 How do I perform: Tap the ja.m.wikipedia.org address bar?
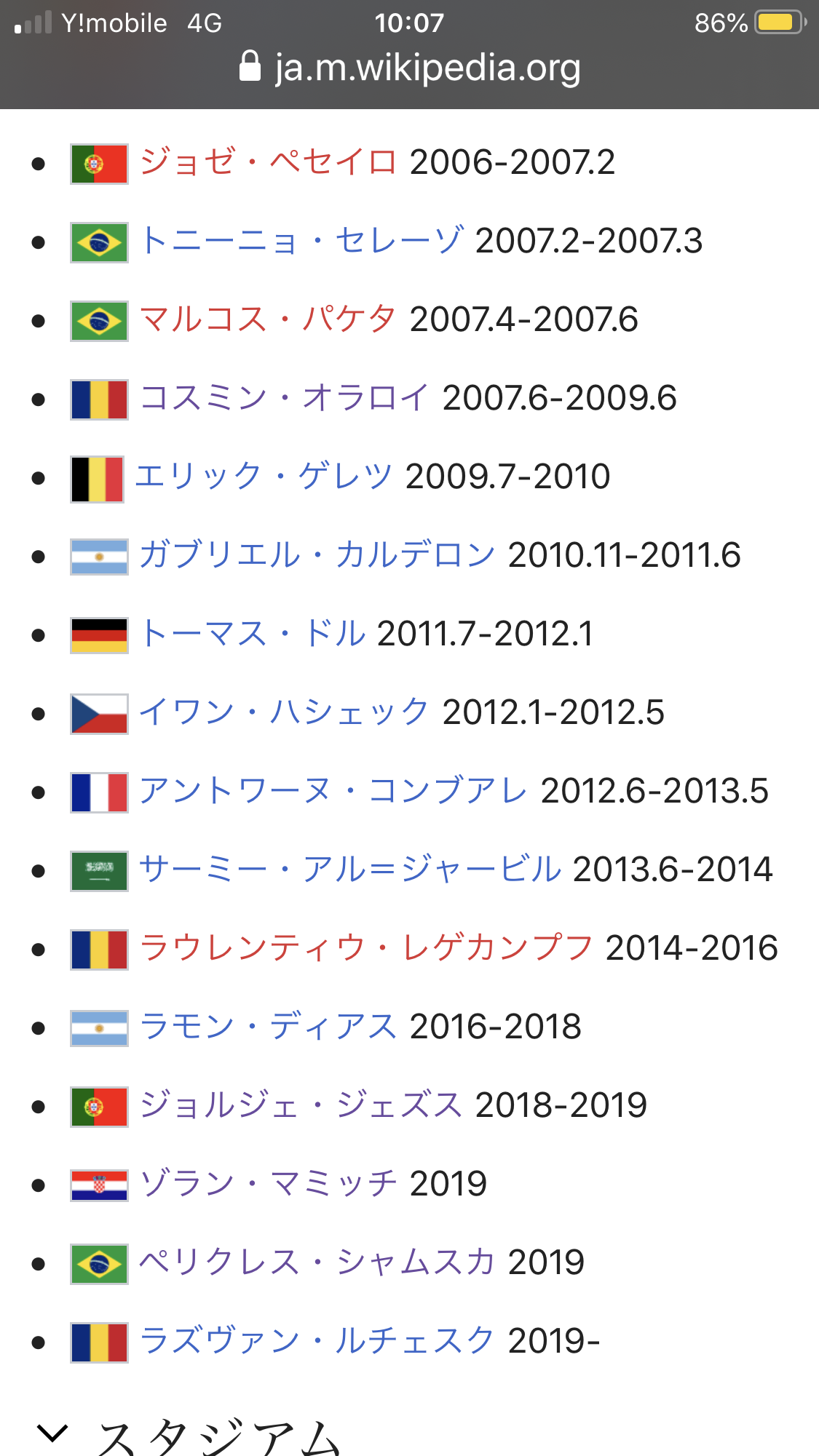[x=410, y=68]
